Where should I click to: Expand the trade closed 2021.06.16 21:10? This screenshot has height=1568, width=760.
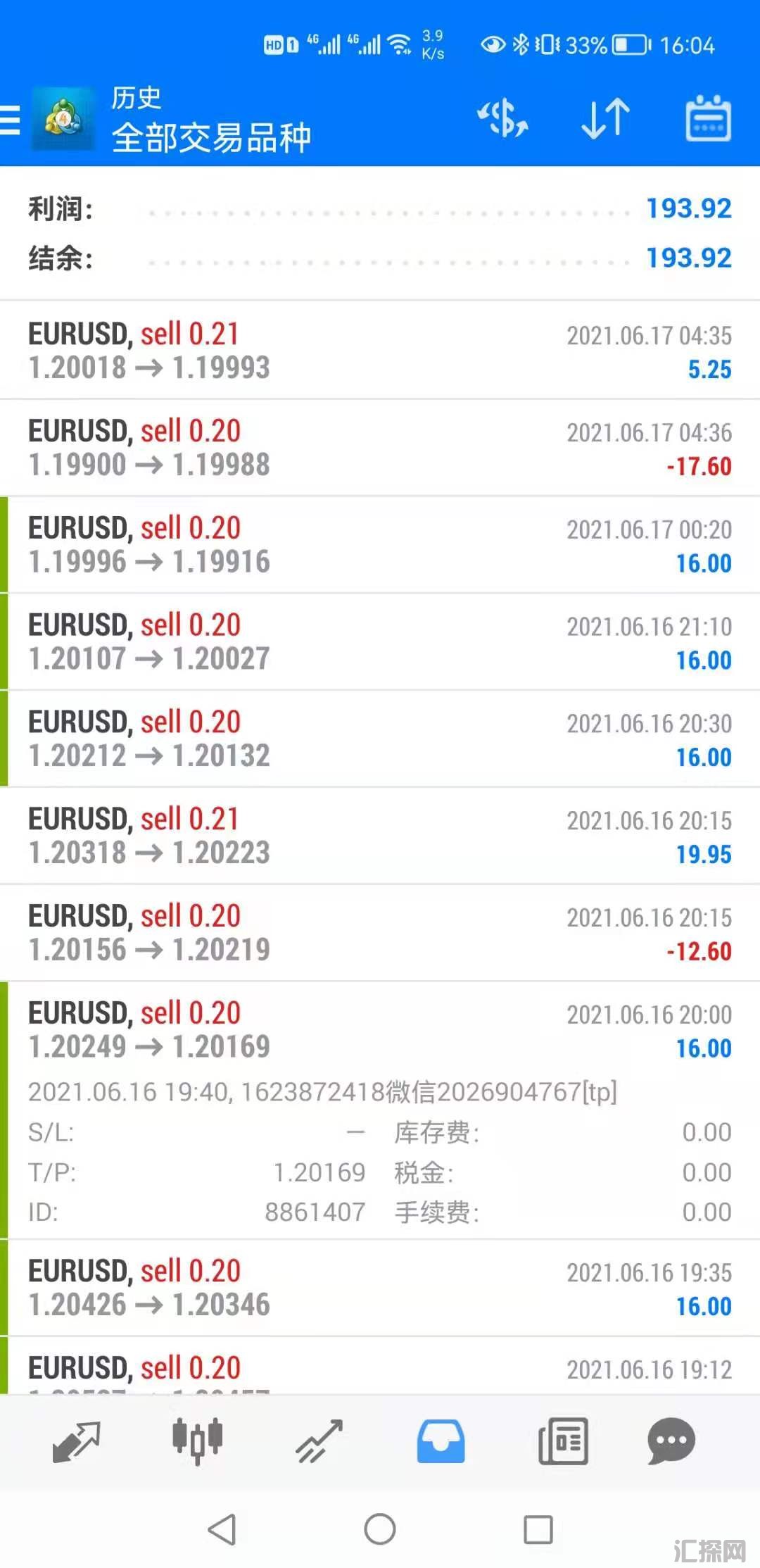click(380, 642)
